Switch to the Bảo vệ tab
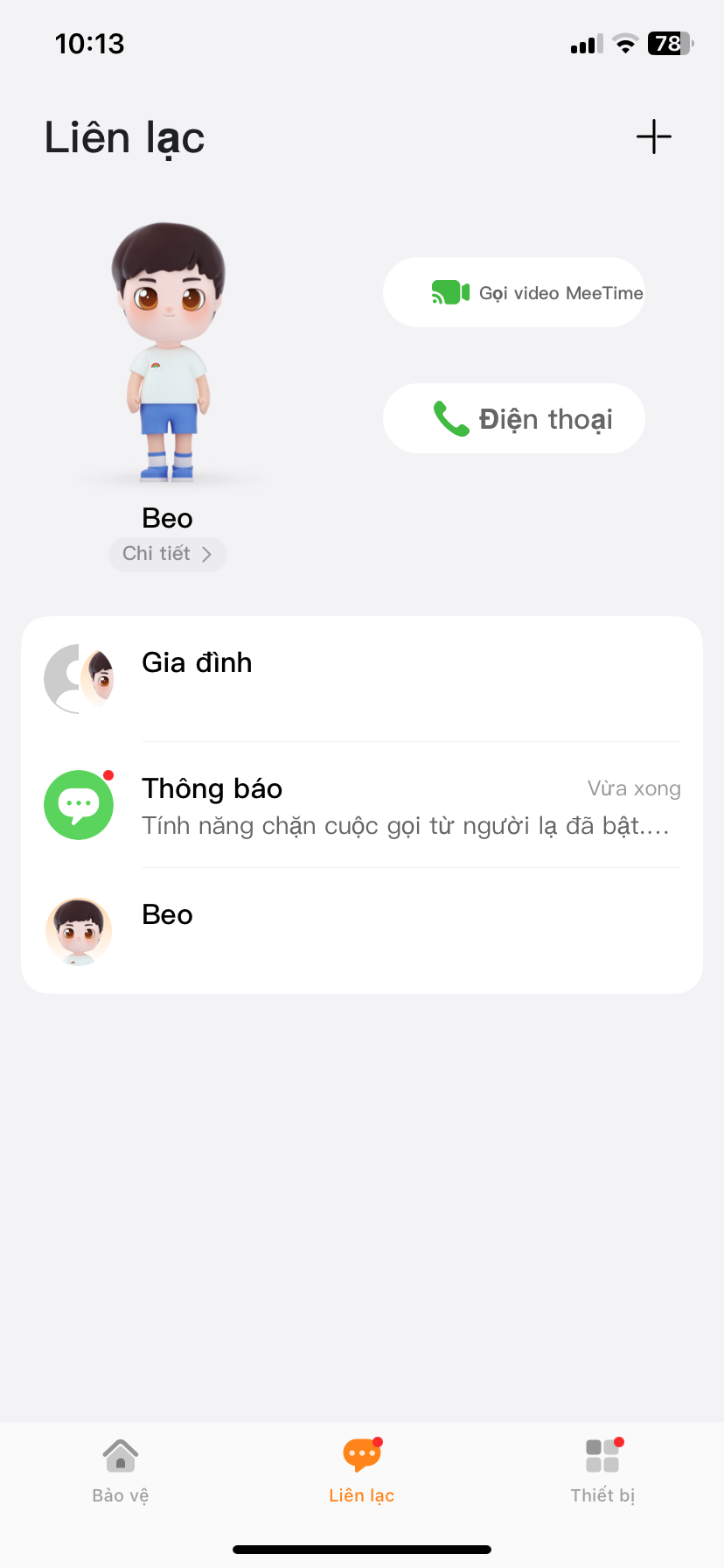The width and height of the screenshot is (724, 1568). coord(121,1472)
